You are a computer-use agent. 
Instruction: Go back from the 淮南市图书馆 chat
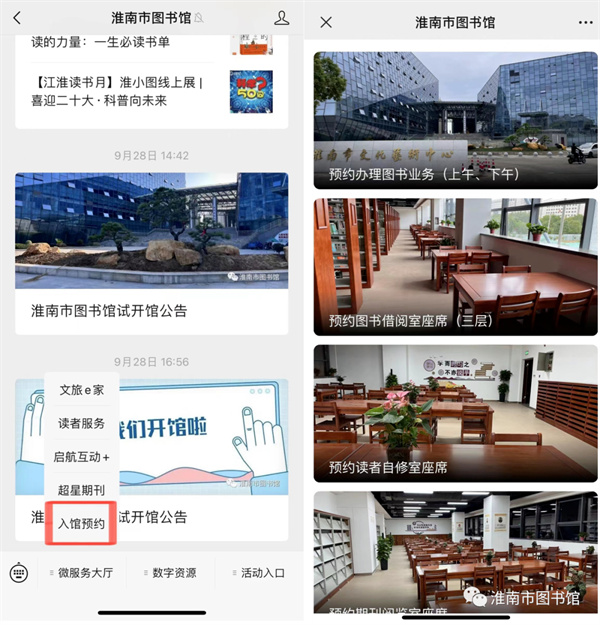click(x=17, y=19)
